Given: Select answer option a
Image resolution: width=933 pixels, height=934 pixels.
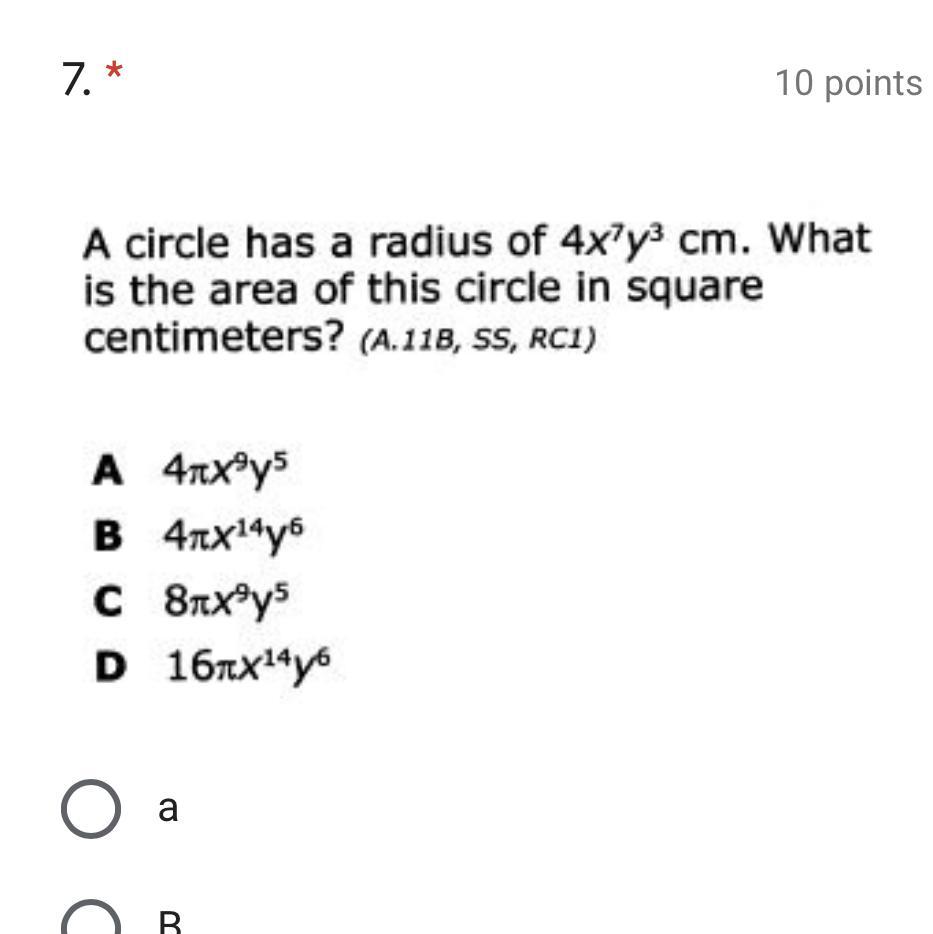Looking at the screenshot, I should (91, 808).
